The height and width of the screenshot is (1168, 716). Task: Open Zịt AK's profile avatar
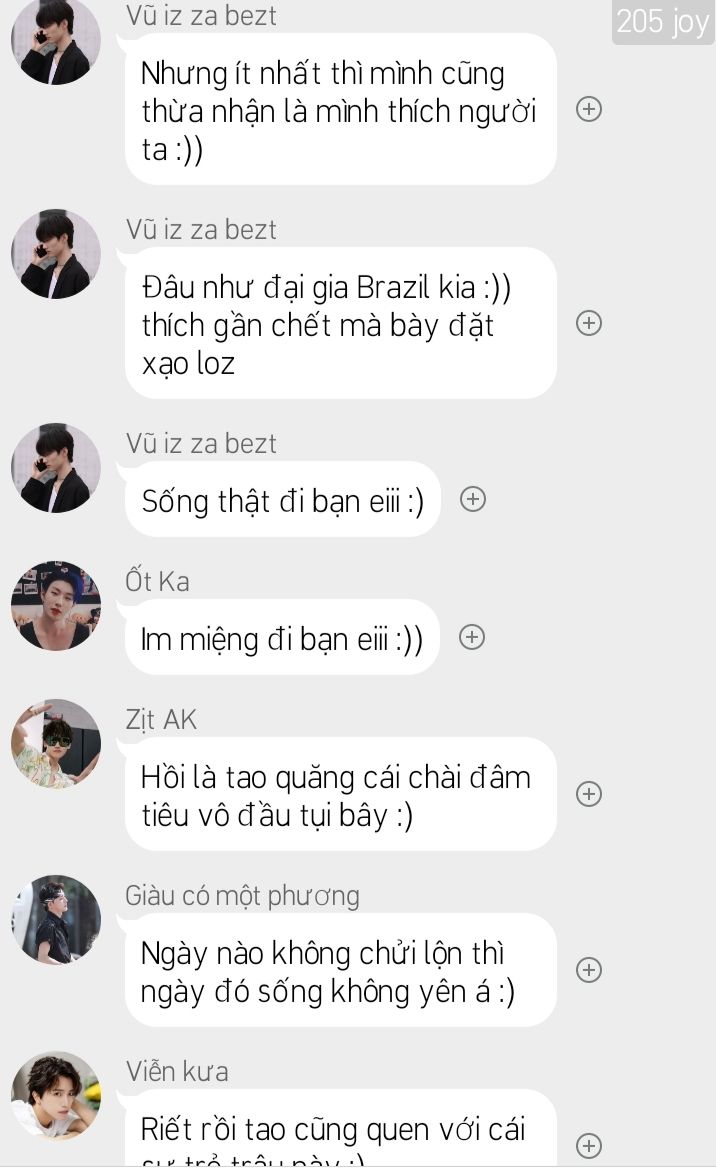(56, 744)
